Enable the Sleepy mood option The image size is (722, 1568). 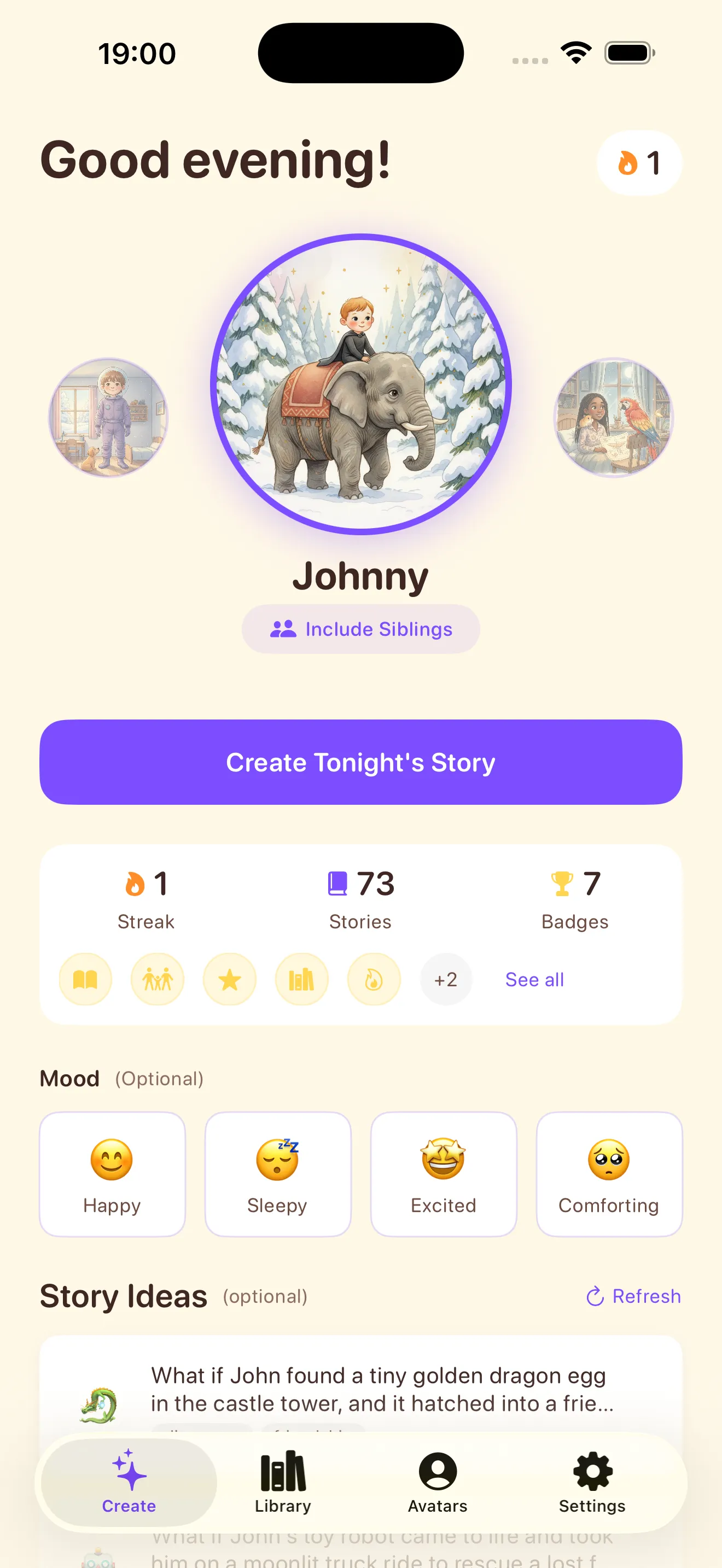278,1173
